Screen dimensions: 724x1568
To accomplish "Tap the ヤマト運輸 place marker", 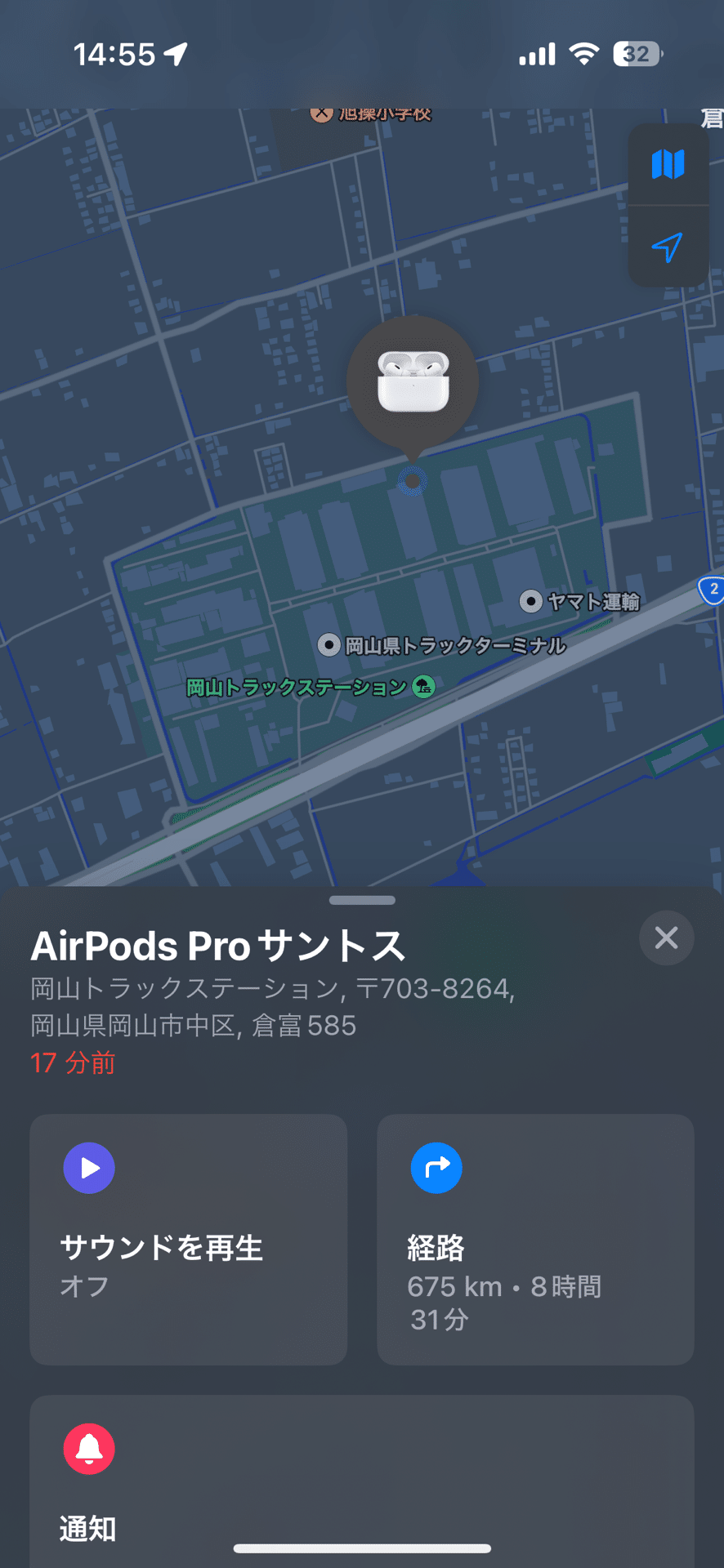I will pos(530,602).
